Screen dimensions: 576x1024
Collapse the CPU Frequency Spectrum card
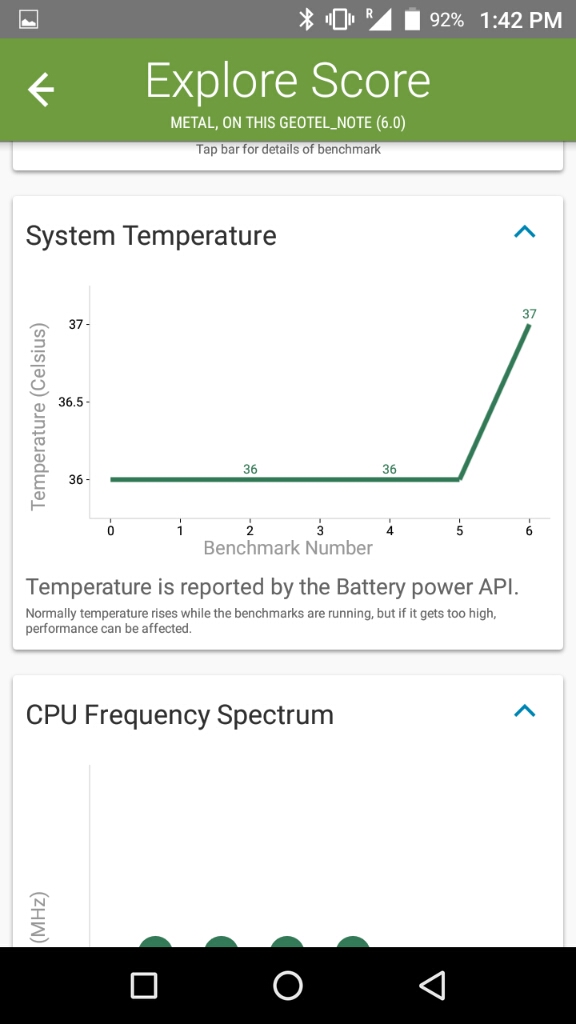tap(524, 711)
